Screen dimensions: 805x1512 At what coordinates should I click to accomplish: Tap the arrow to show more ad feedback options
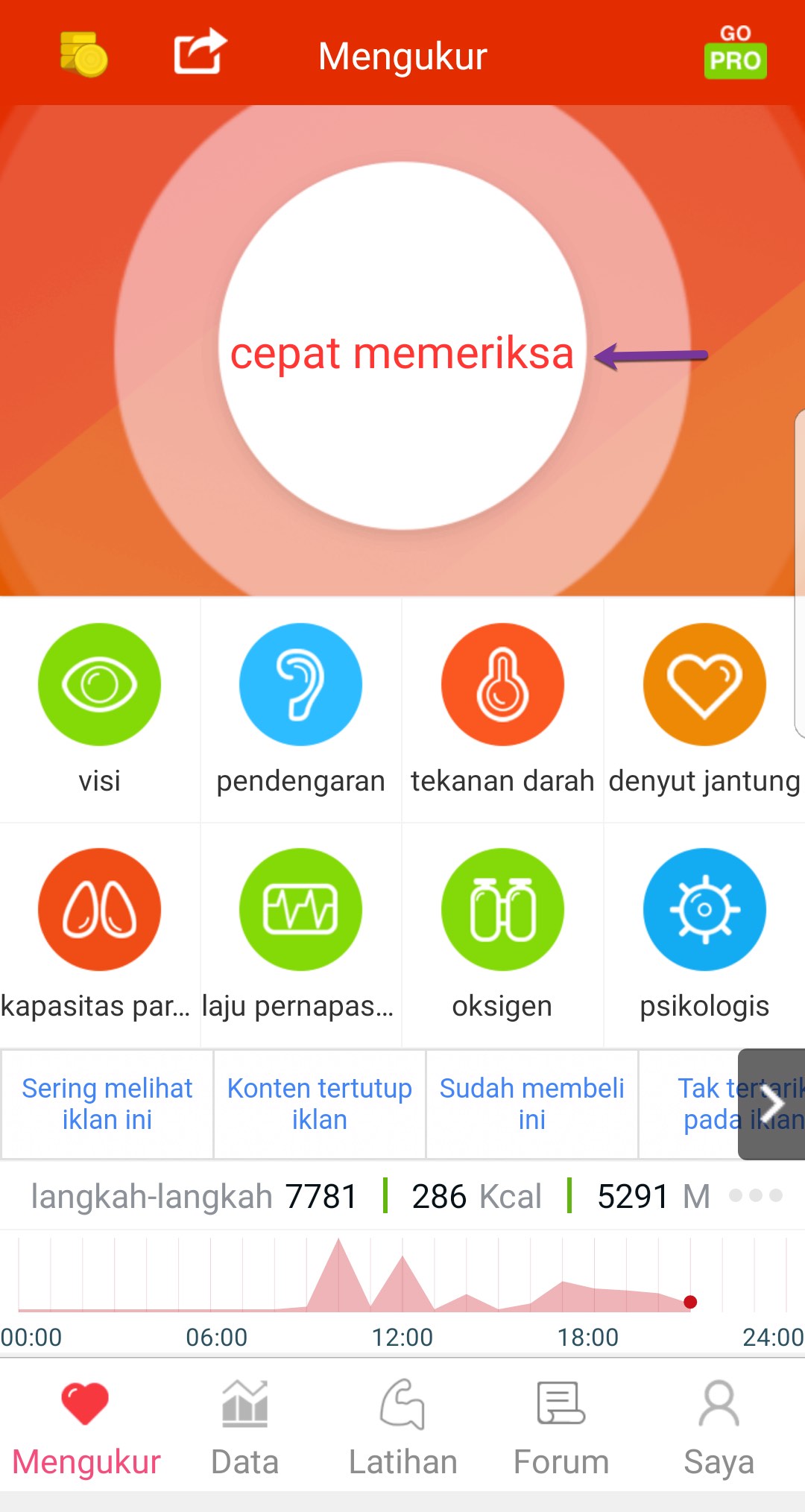(x=772, y=1104)
